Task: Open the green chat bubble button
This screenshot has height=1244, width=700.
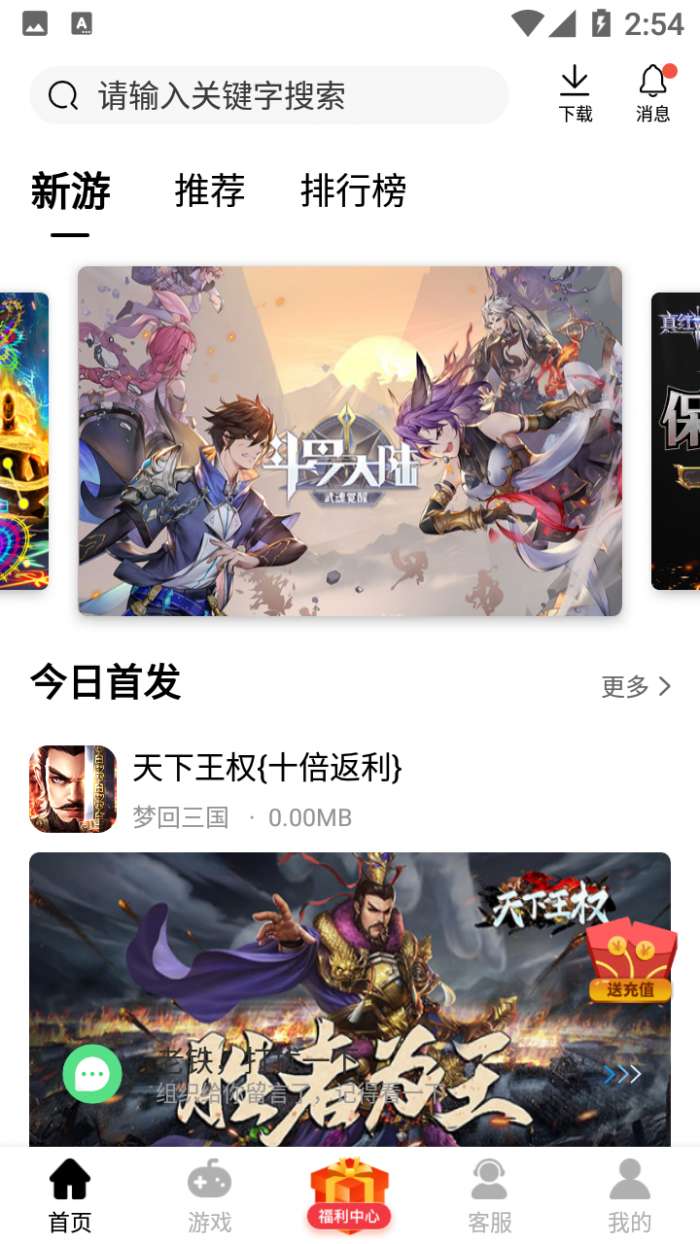Action: 92,1075
